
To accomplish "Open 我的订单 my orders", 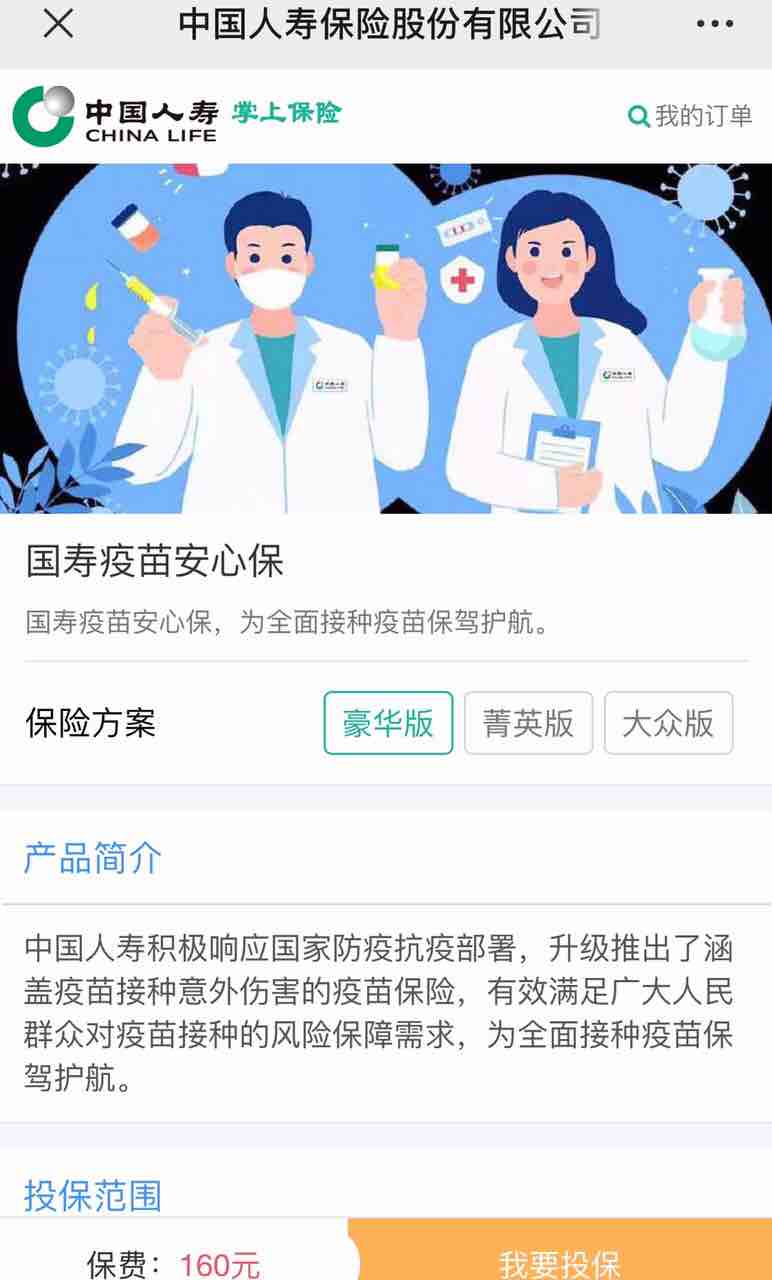I will tap(690, 116).
